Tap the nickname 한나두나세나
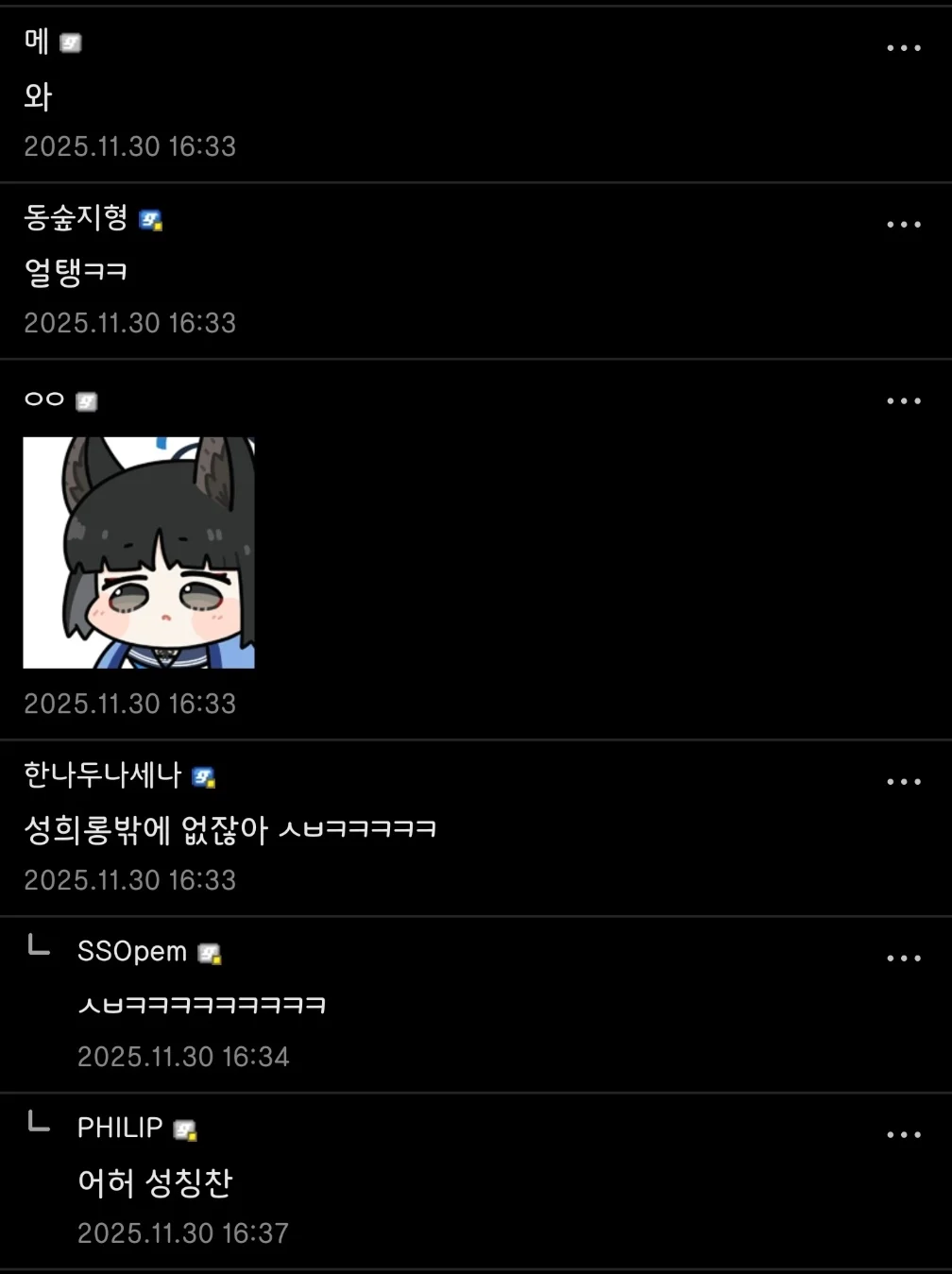952x1274 pixels. 102,775
